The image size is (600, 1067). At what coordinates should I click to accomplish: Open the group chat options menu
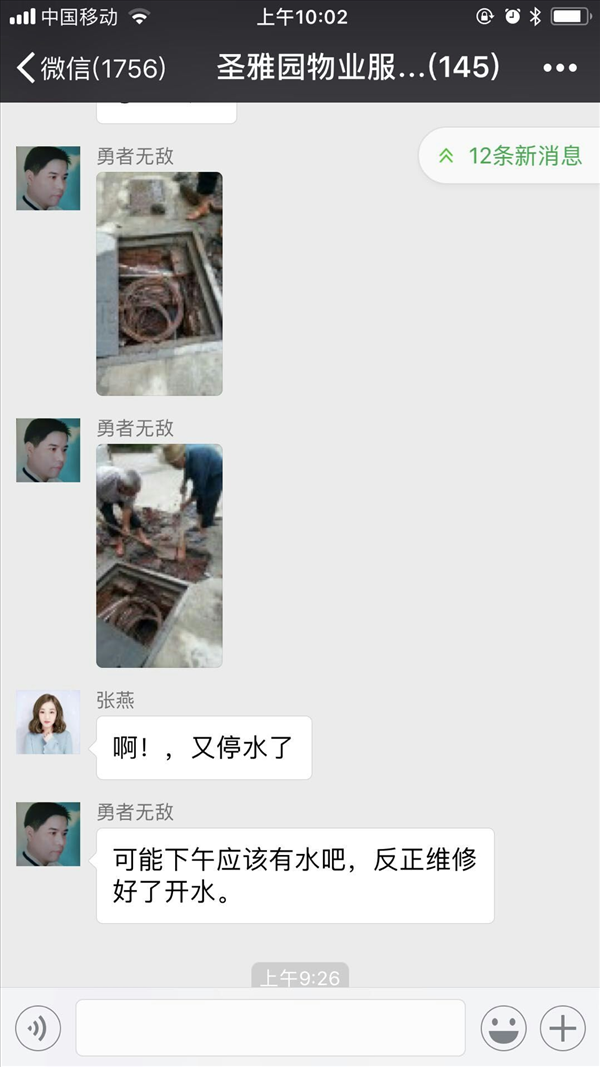point(560,68)
